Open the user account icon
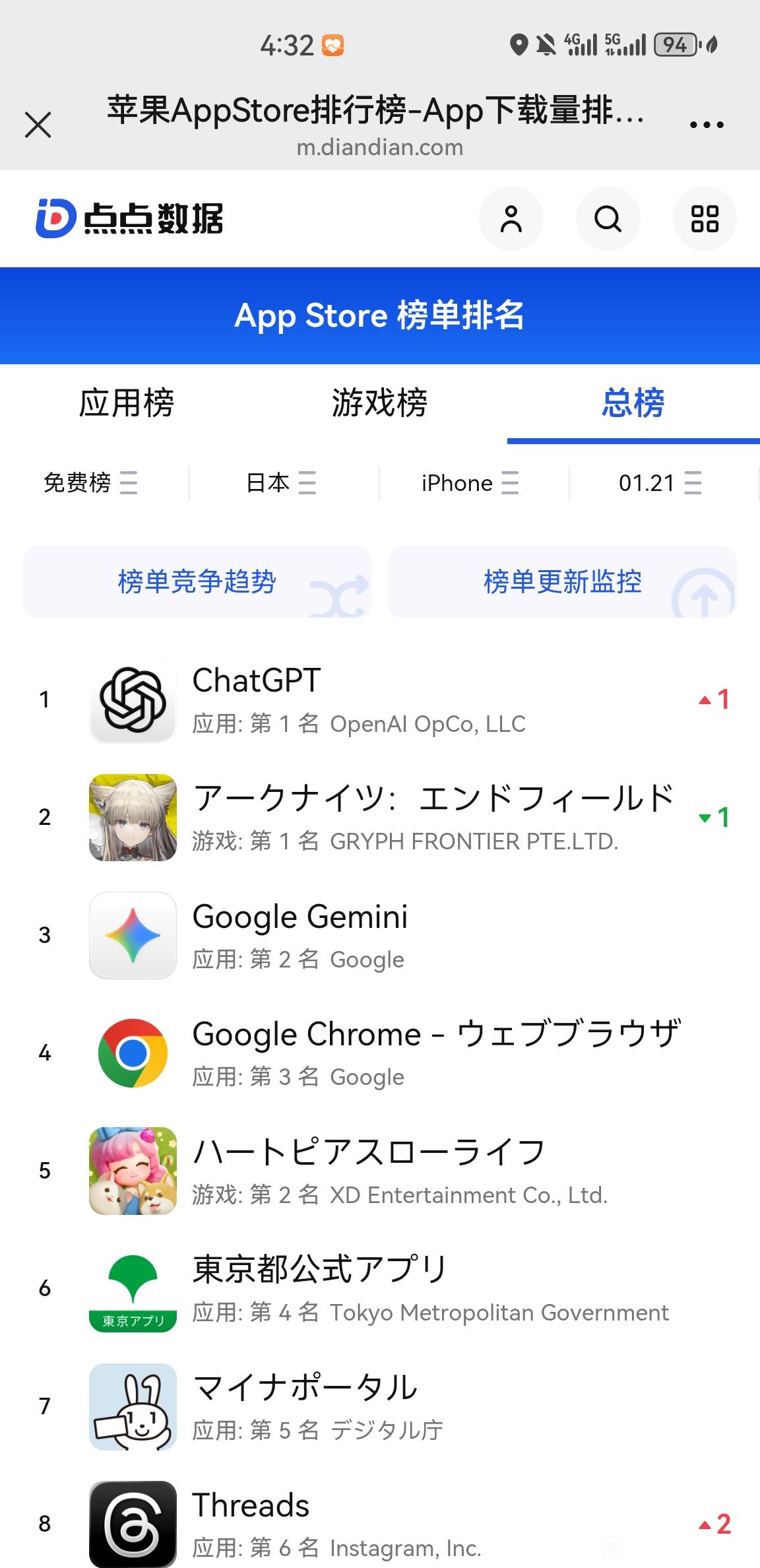Image resolution: width=760 pixels, height=1568 pixels. coord(511,218)
